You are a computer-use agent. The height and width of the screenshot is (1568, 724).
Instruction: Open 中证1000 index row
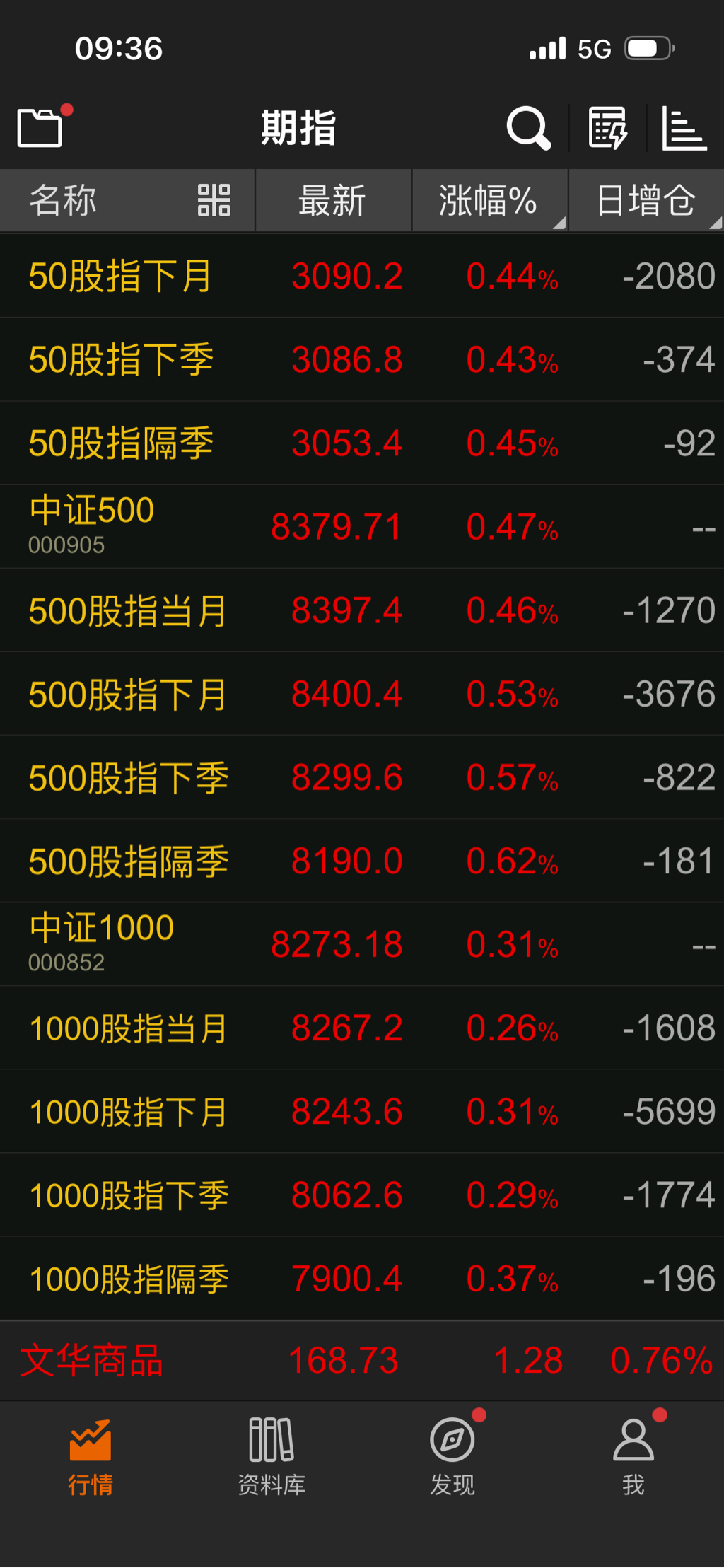101,943
